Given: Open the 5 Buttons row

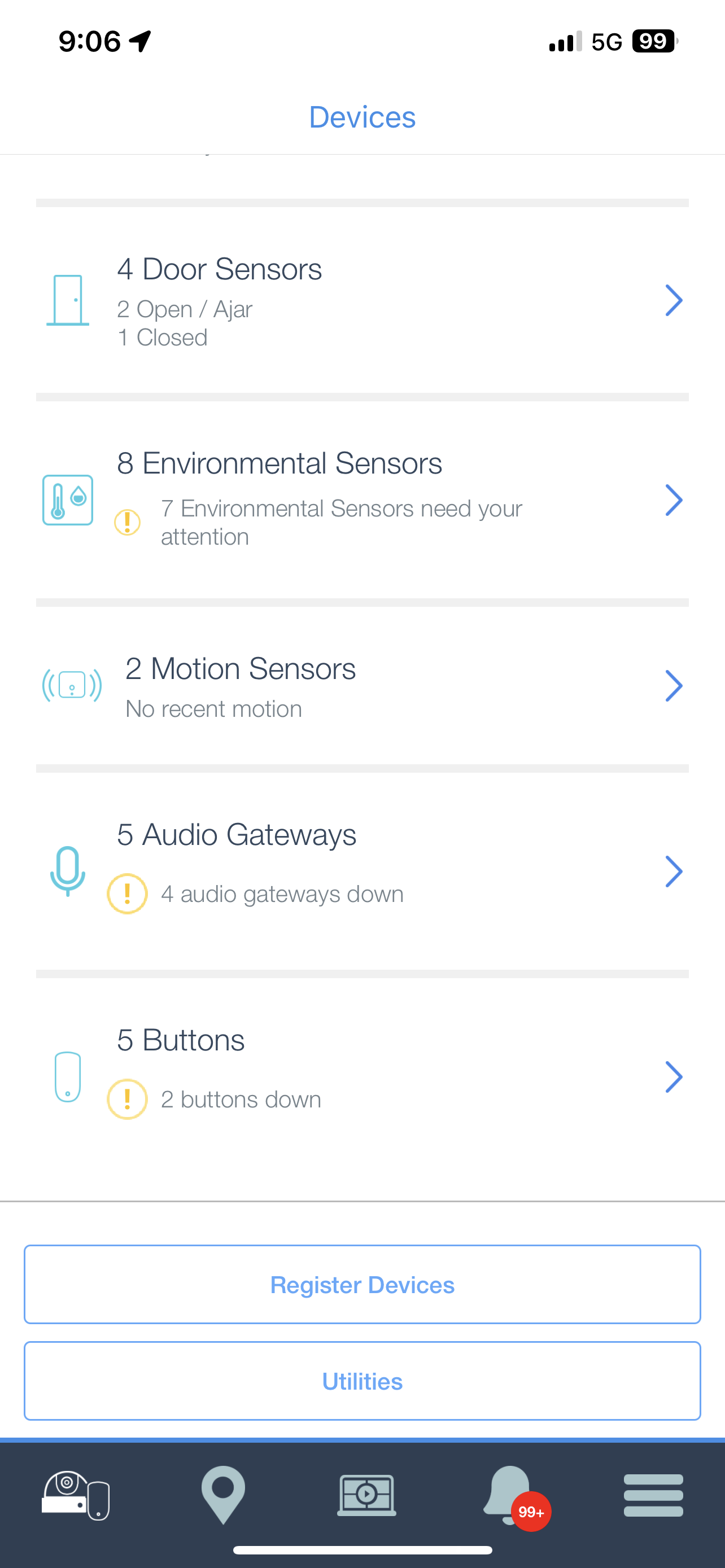Looking at the screenshot, I should (x=362, y=1076).
